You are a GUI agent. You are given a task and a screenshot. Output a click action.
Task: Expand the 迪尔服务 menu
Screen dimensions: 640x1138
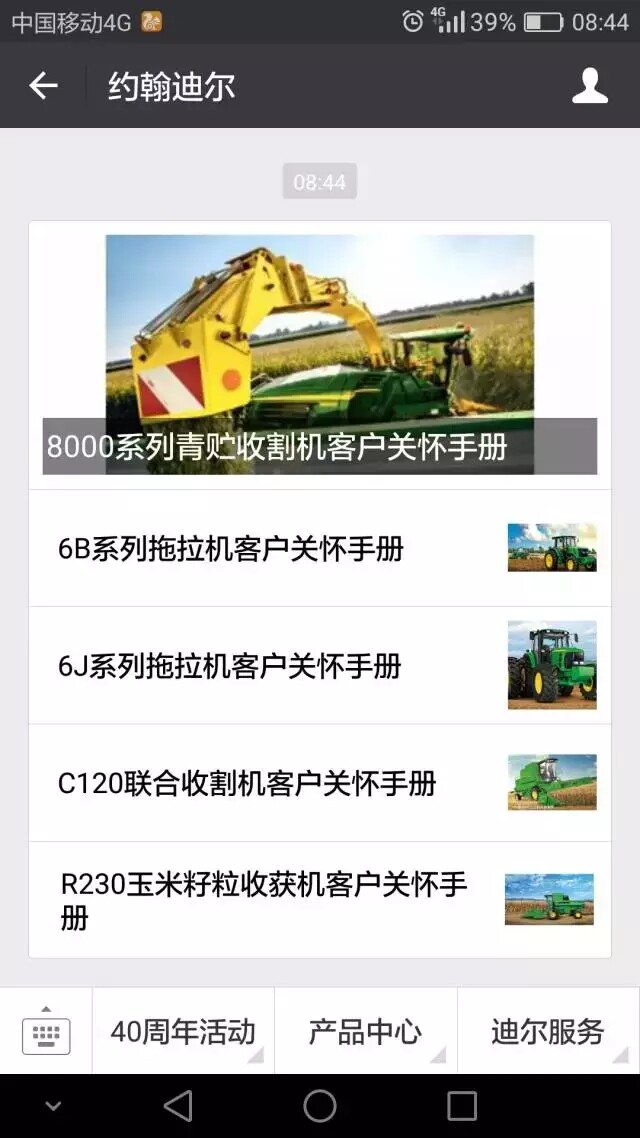point(548,1032)
